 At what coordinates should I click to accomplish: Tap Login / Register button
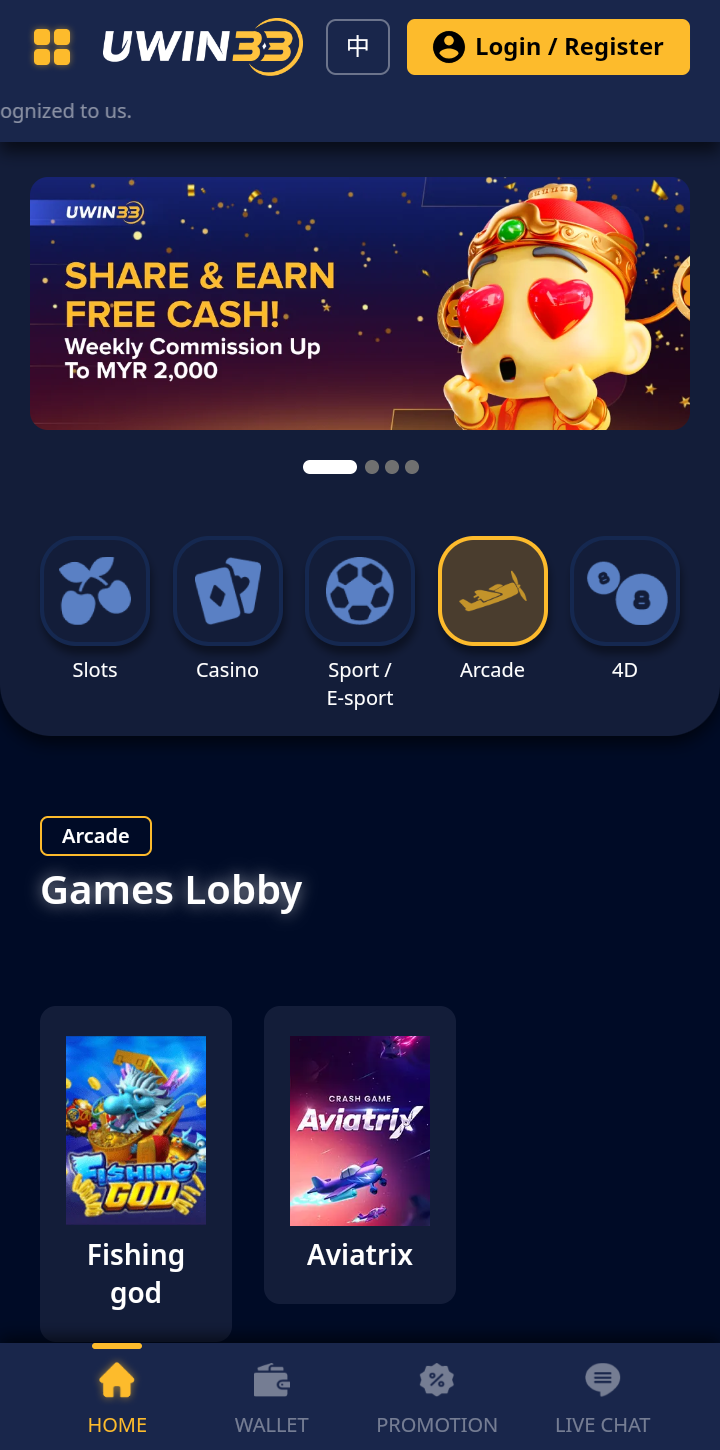[548, 47]
